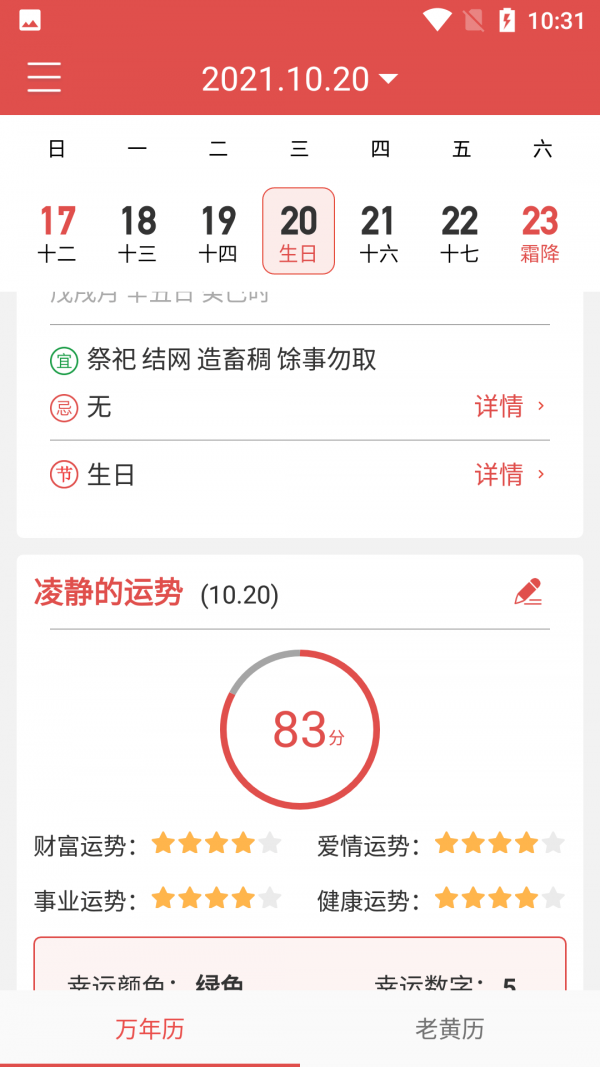Screen dimensions: 600x1067
Task: Expand the 2021.10.20 date picker
Action: click(x=300, y=79)
